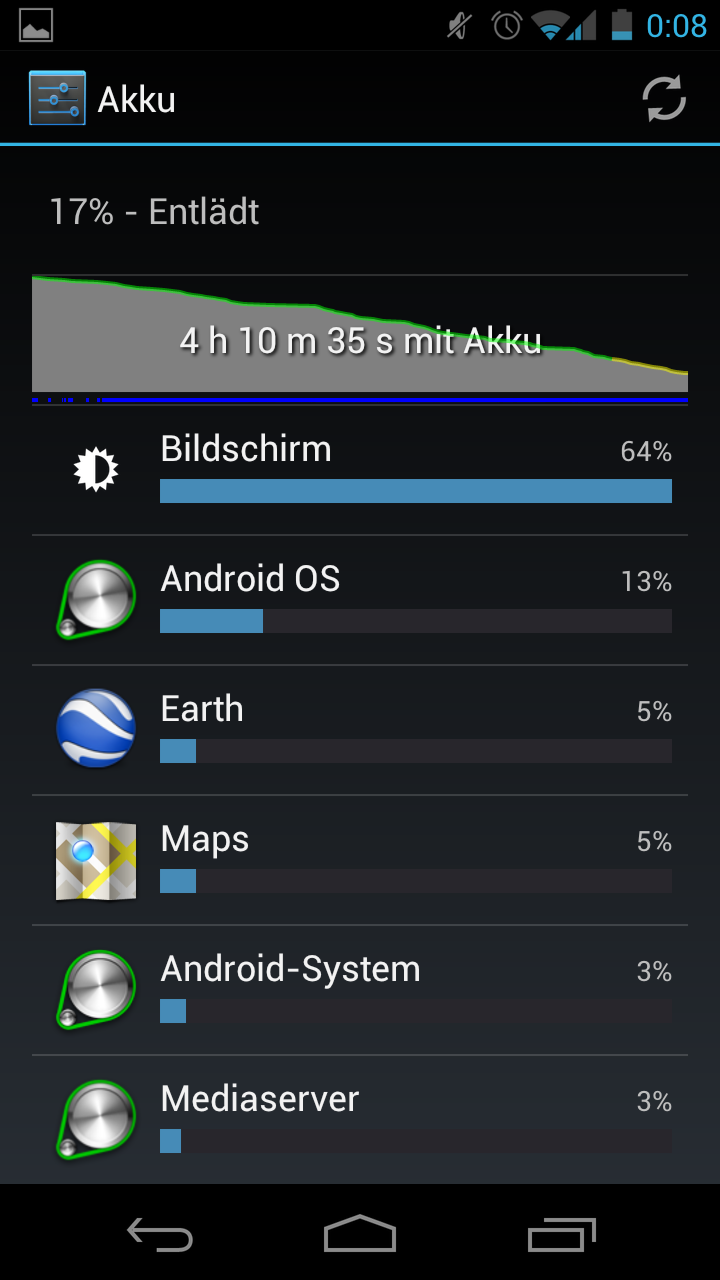
Task: Go to the home screen
Action: coord(360,1234)
